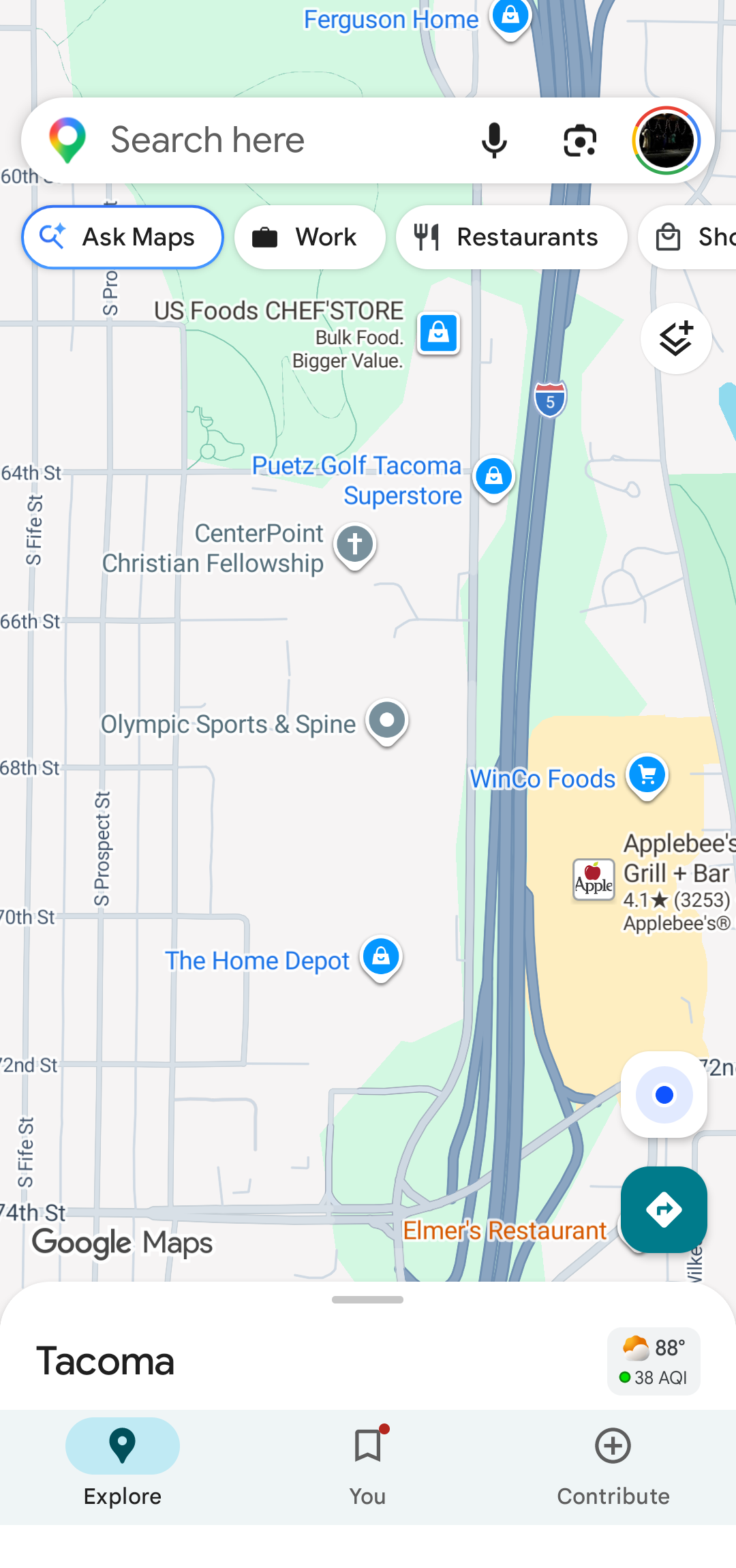Select the WinCo Foods pin
736x1568 pixels.
click(x=647, y=776)
